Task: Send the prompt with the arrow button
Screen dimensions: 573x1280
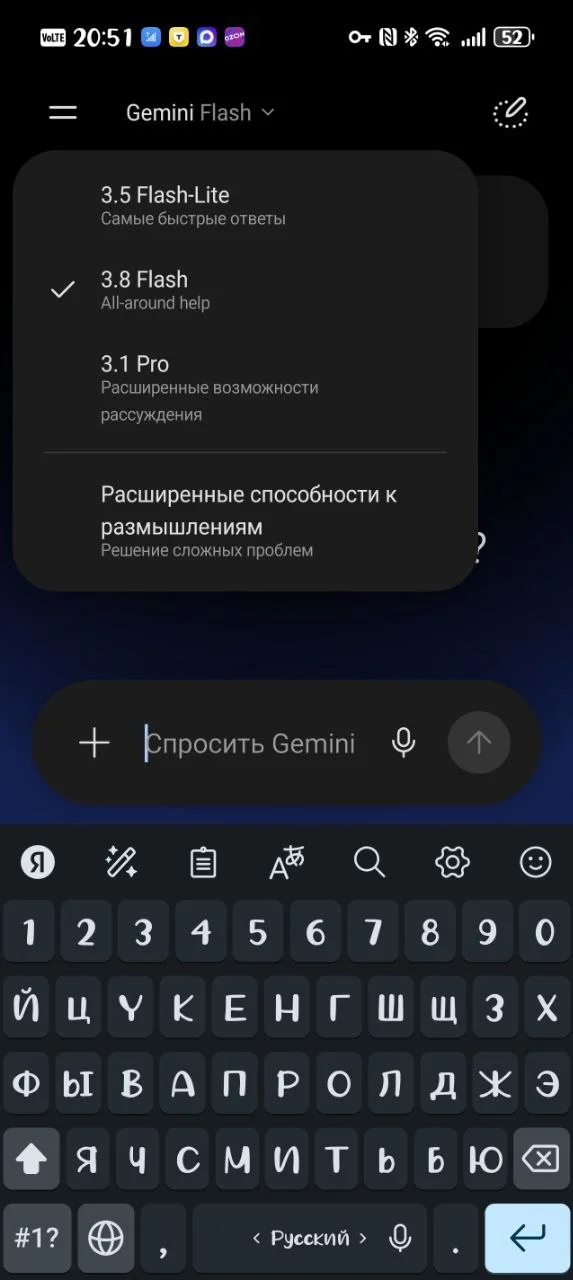Action: 479,742
